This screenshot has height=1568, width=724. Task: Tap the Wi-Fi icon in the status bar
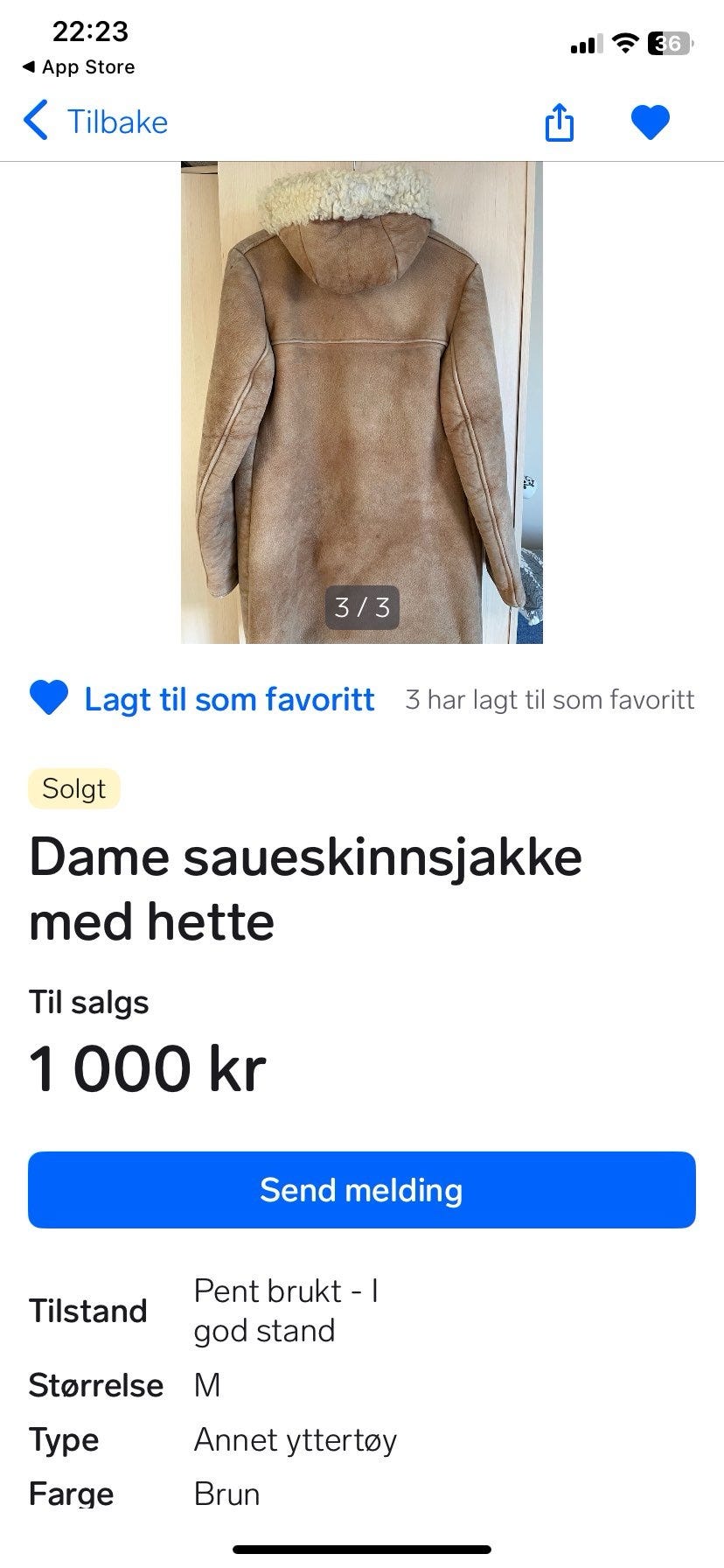click(624, 42)
